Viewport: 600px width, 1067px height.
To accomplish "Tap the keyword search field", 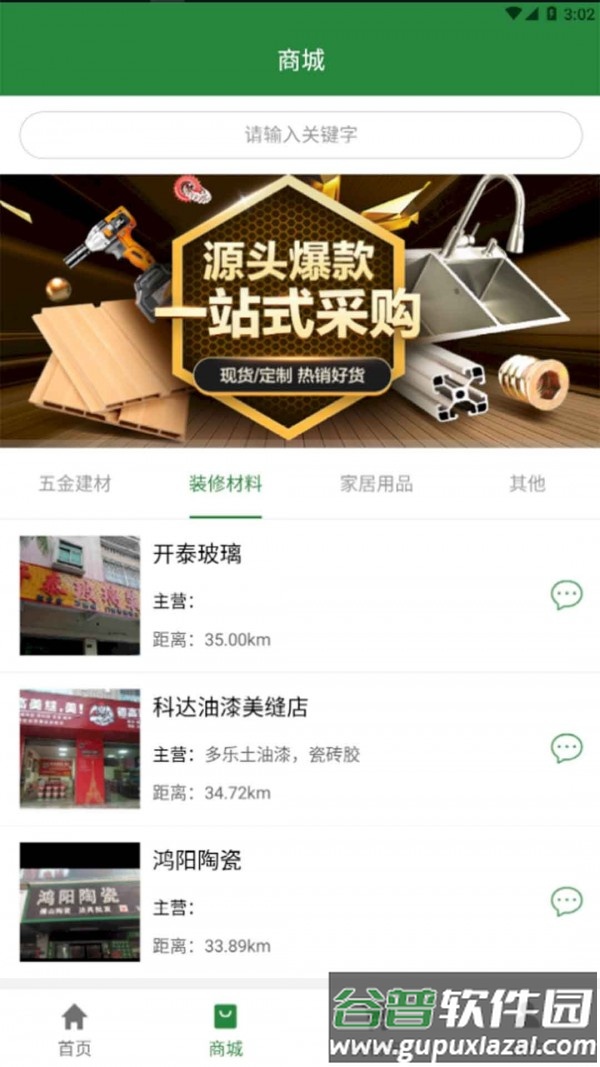I will [x=300, y=134].
